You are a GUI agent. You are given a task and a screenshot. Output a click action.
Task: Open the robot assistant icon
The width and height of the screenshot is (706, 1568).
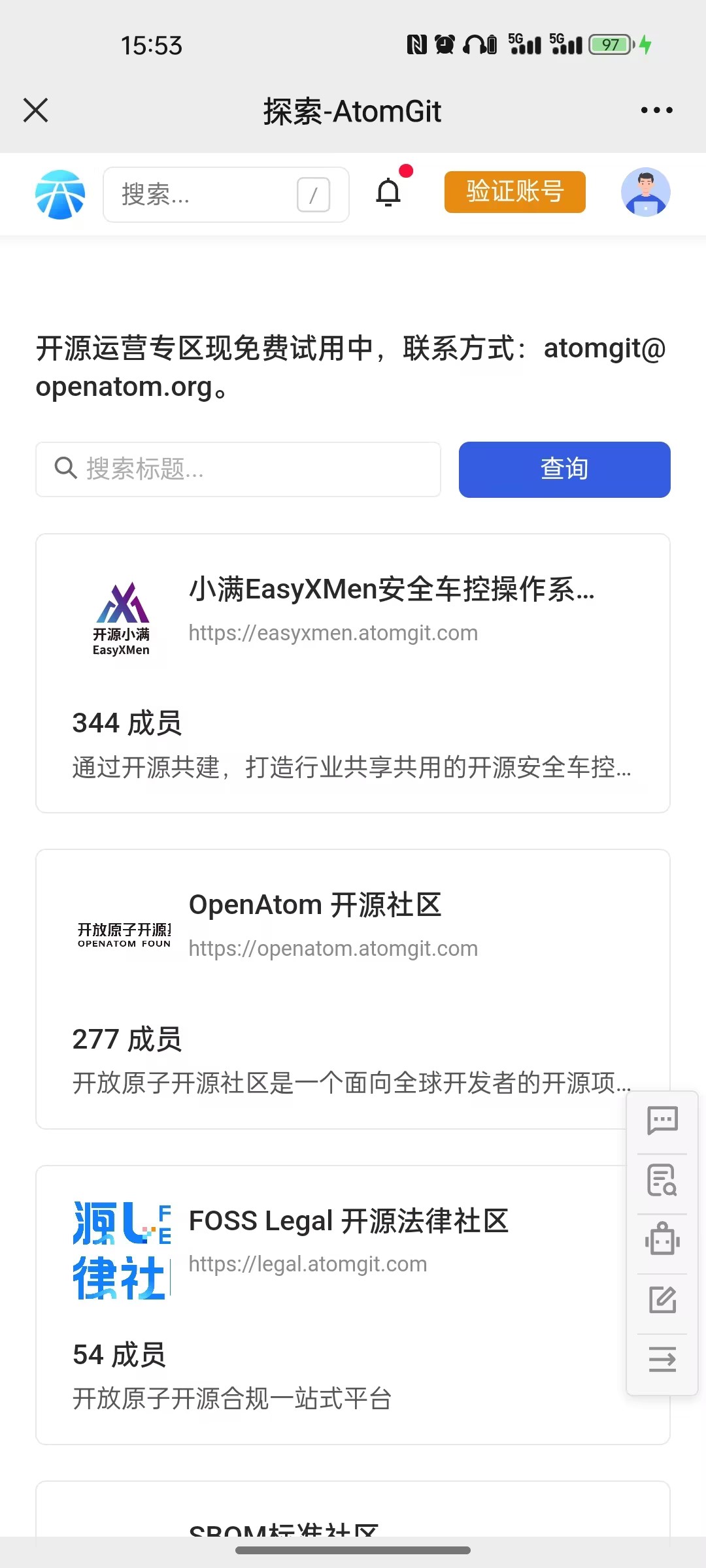tap(662, 1239)
